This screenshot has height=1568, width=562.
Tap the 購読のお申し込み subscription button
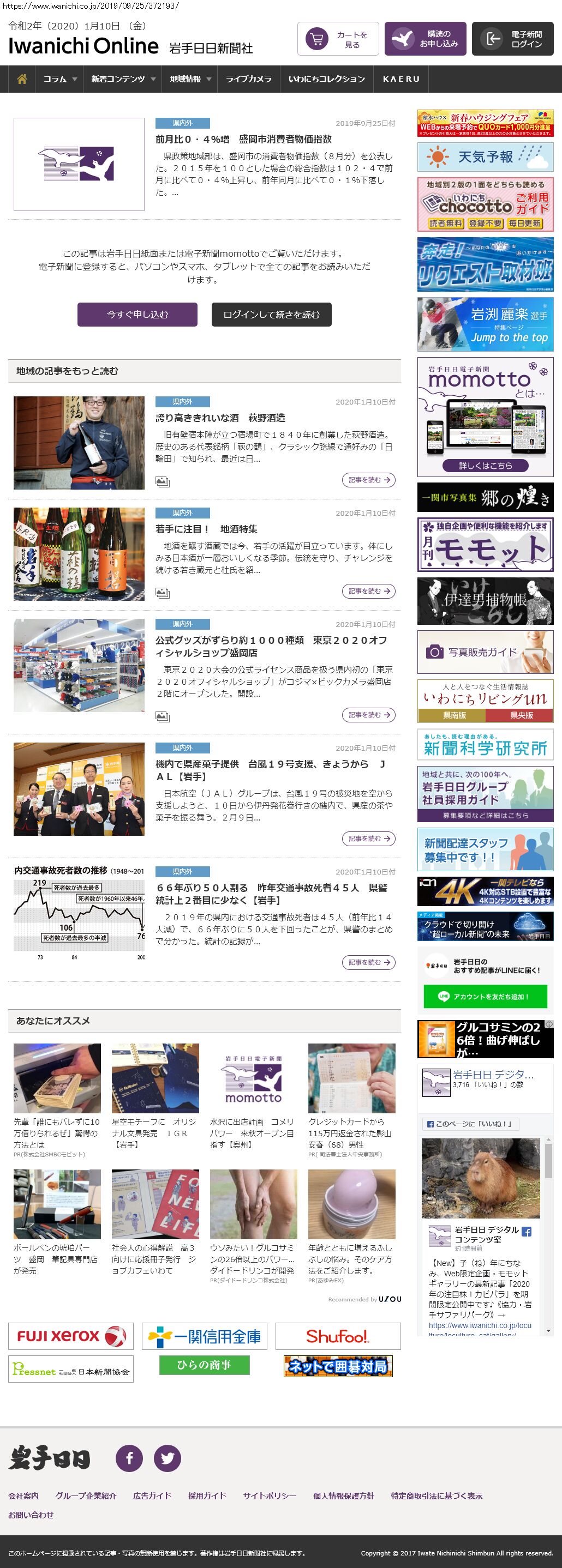(425, 40)
